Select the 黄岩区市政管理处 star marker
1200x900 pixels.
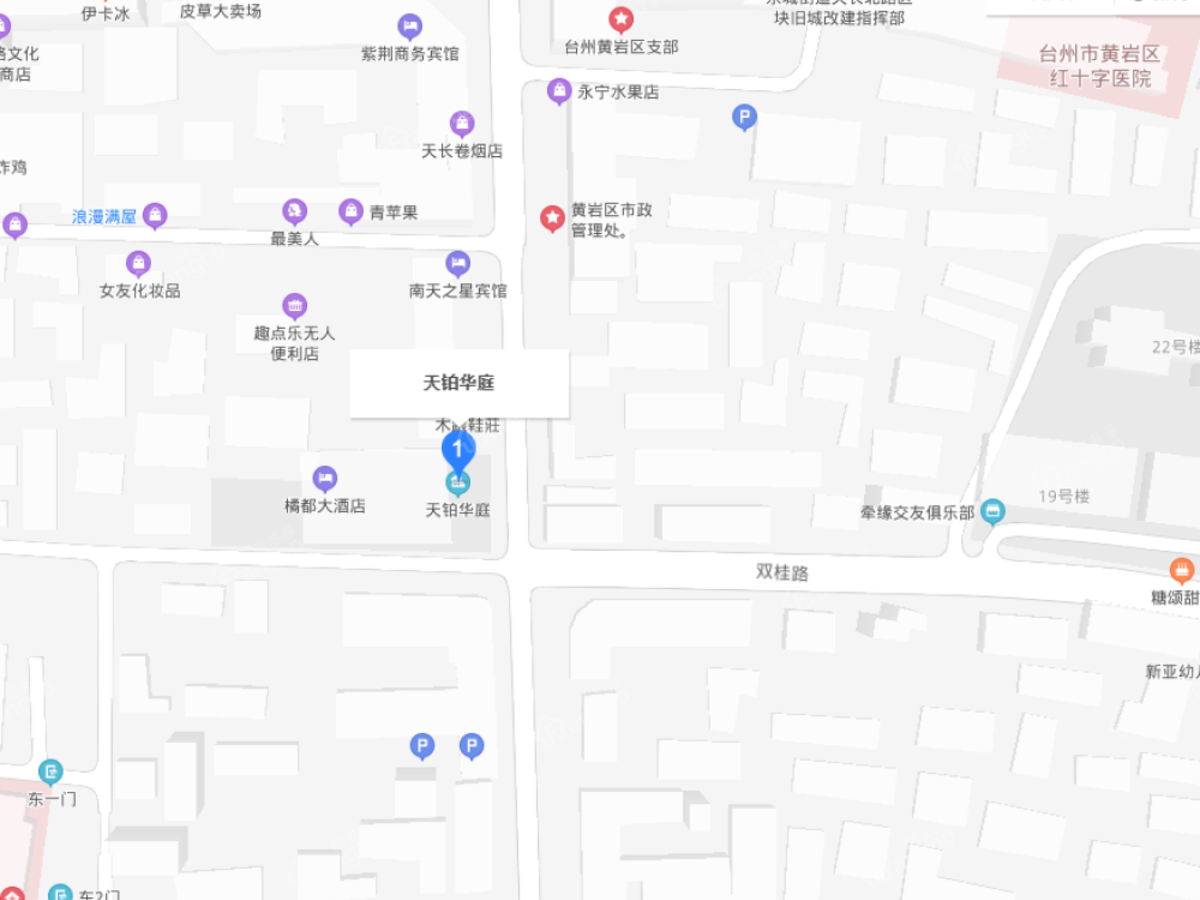(x=552, y=217)
